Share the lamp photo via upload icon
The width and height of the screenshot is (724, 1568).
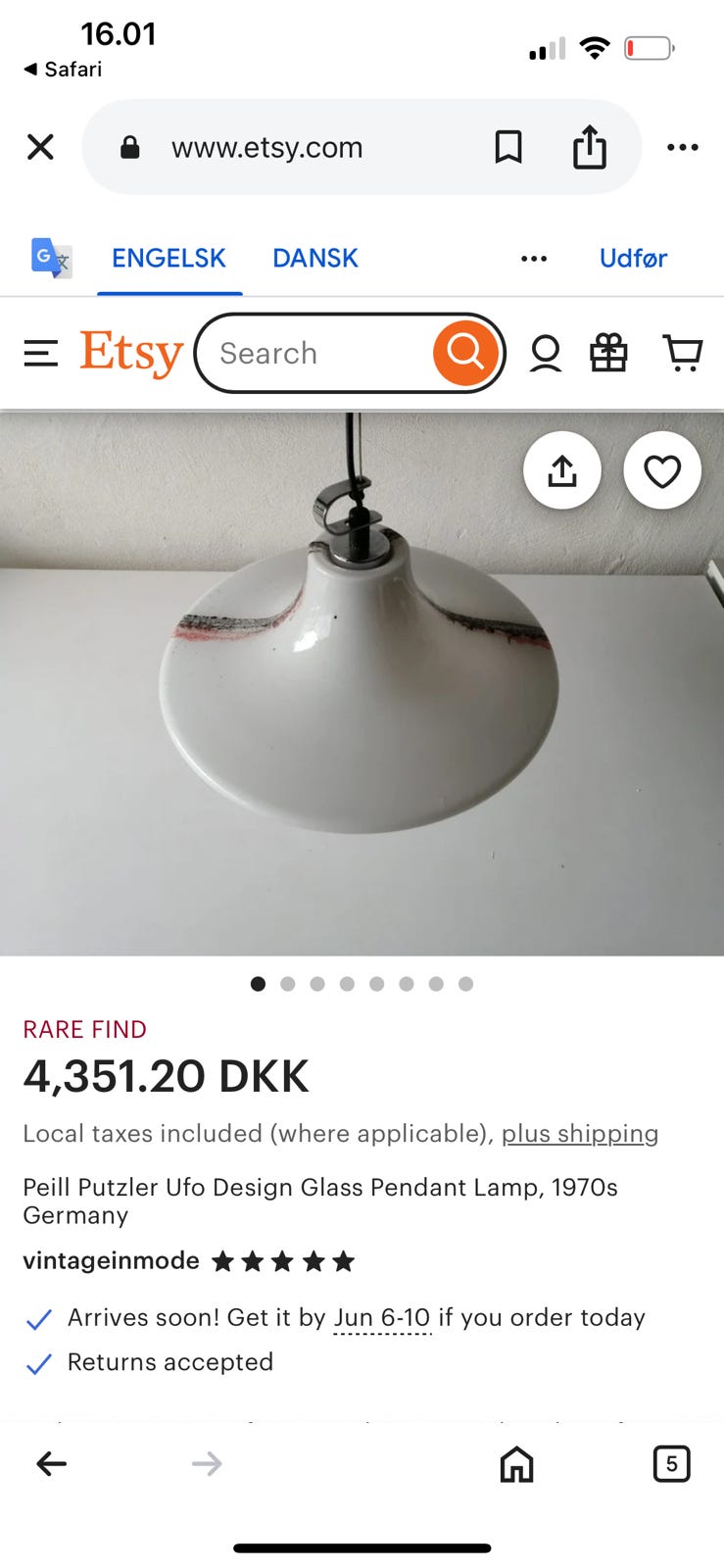click(x=561, y=469)
